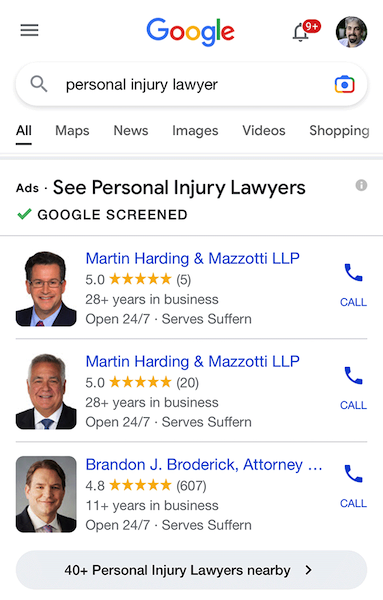383x600 pixels.
Task: Tap the search box with personal injury lawyer
Action: (191, 84)
